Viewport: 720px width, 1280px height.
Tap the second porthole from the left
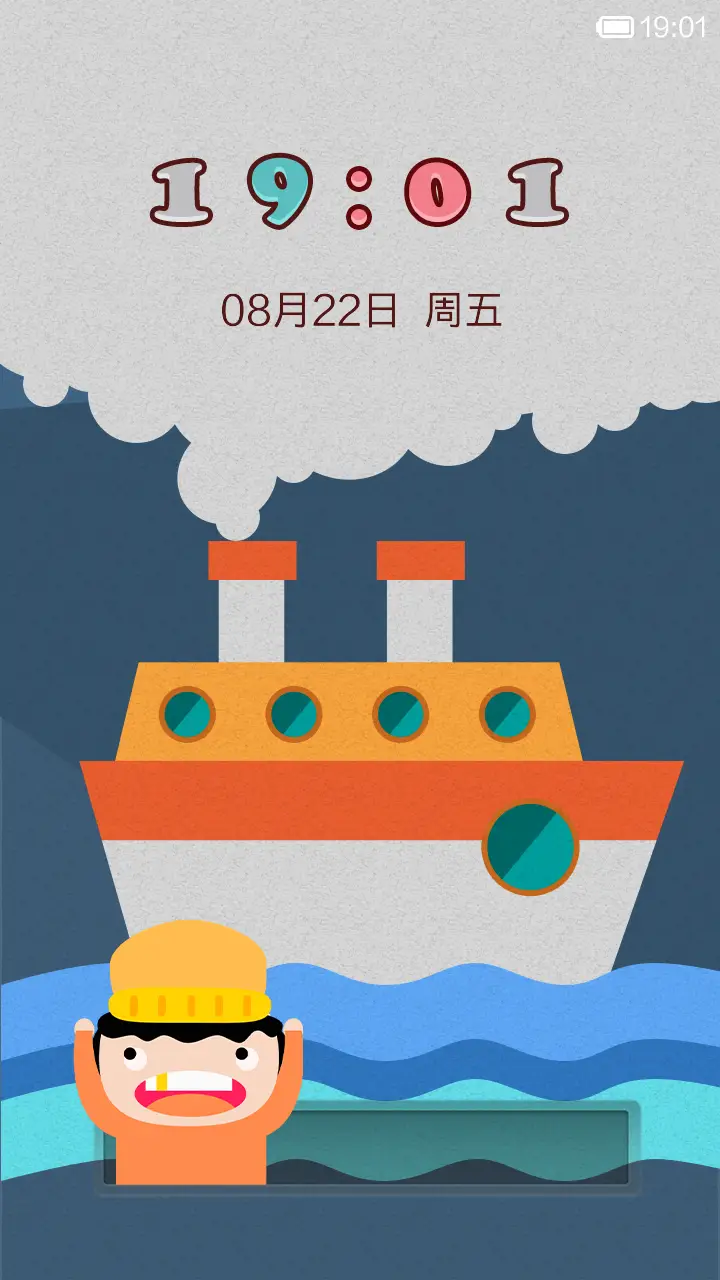click(x=294, y=713)
